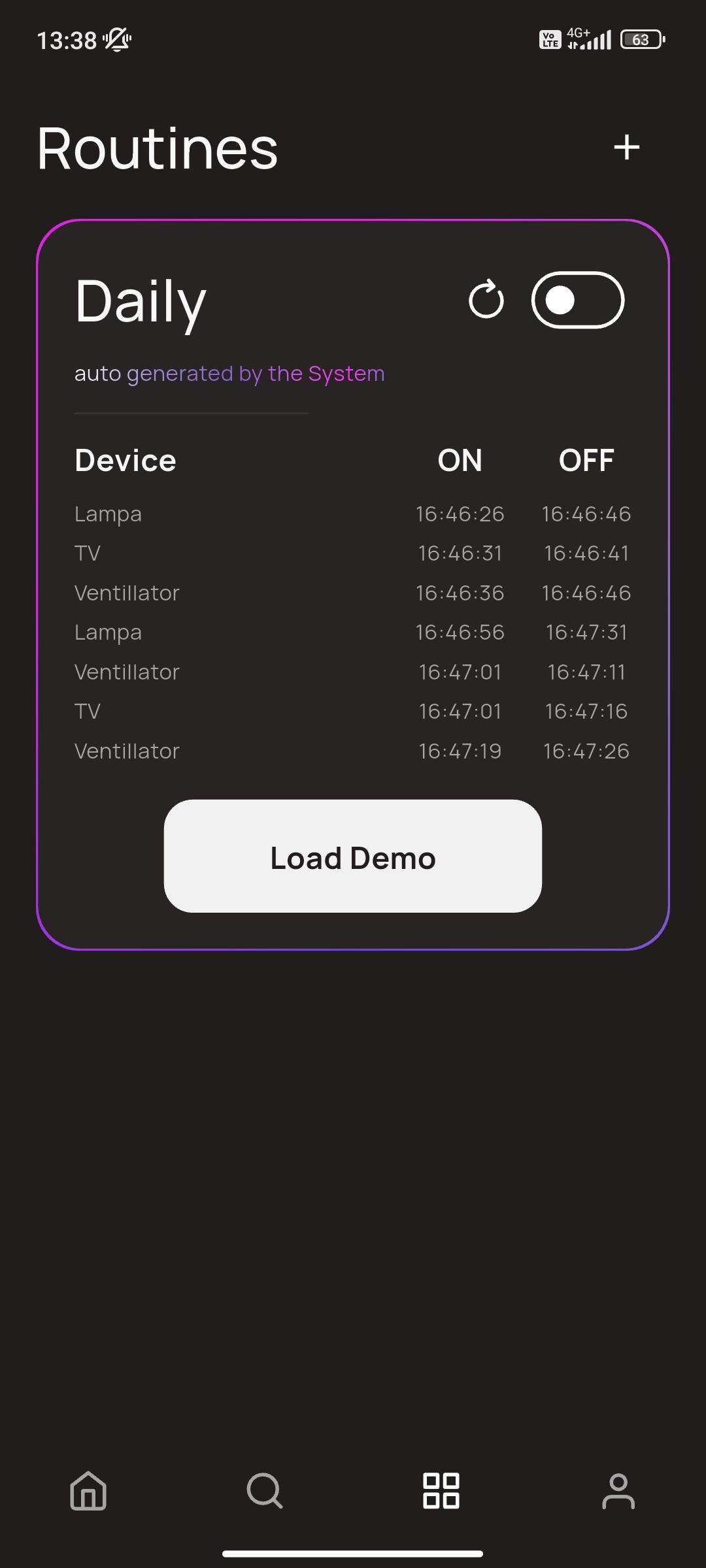The width and height of the screenshot is (706, 1568).
Task: Select the Routines grid tab
Action: click(x=441, y=1490)
